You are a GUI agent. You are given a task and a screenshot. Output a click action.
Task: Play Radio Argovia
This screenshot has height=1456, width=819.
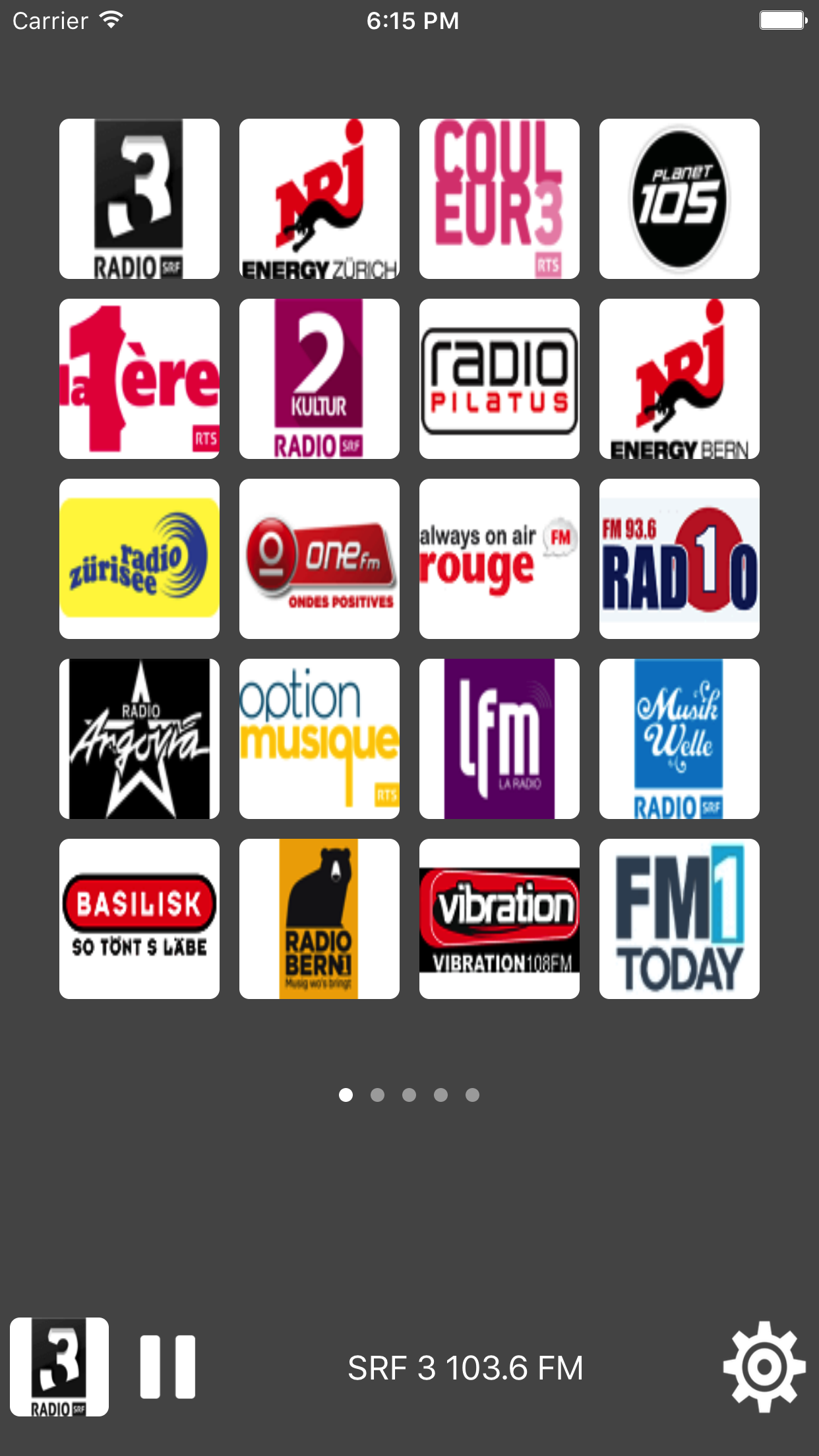(x=139, y=739)
